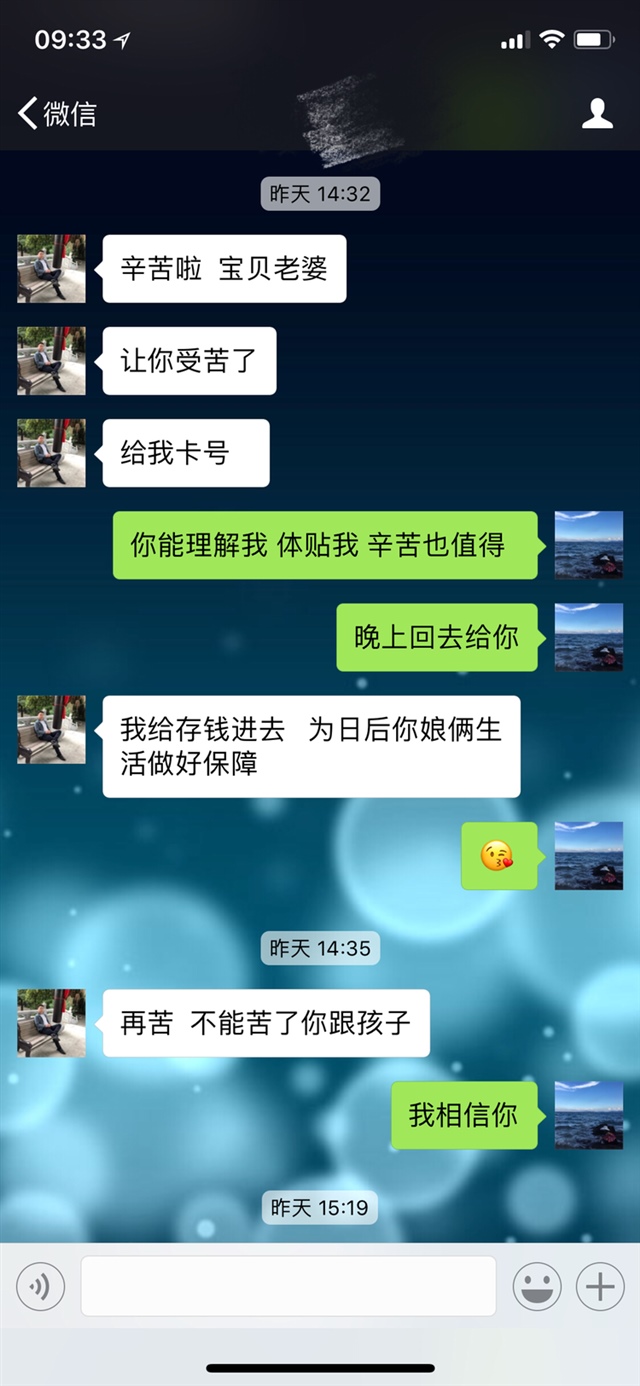Tap my avatar beside 我相信你
Image resolution: width=640 pixels, height=1386 pixels.
click(589, 1115)
